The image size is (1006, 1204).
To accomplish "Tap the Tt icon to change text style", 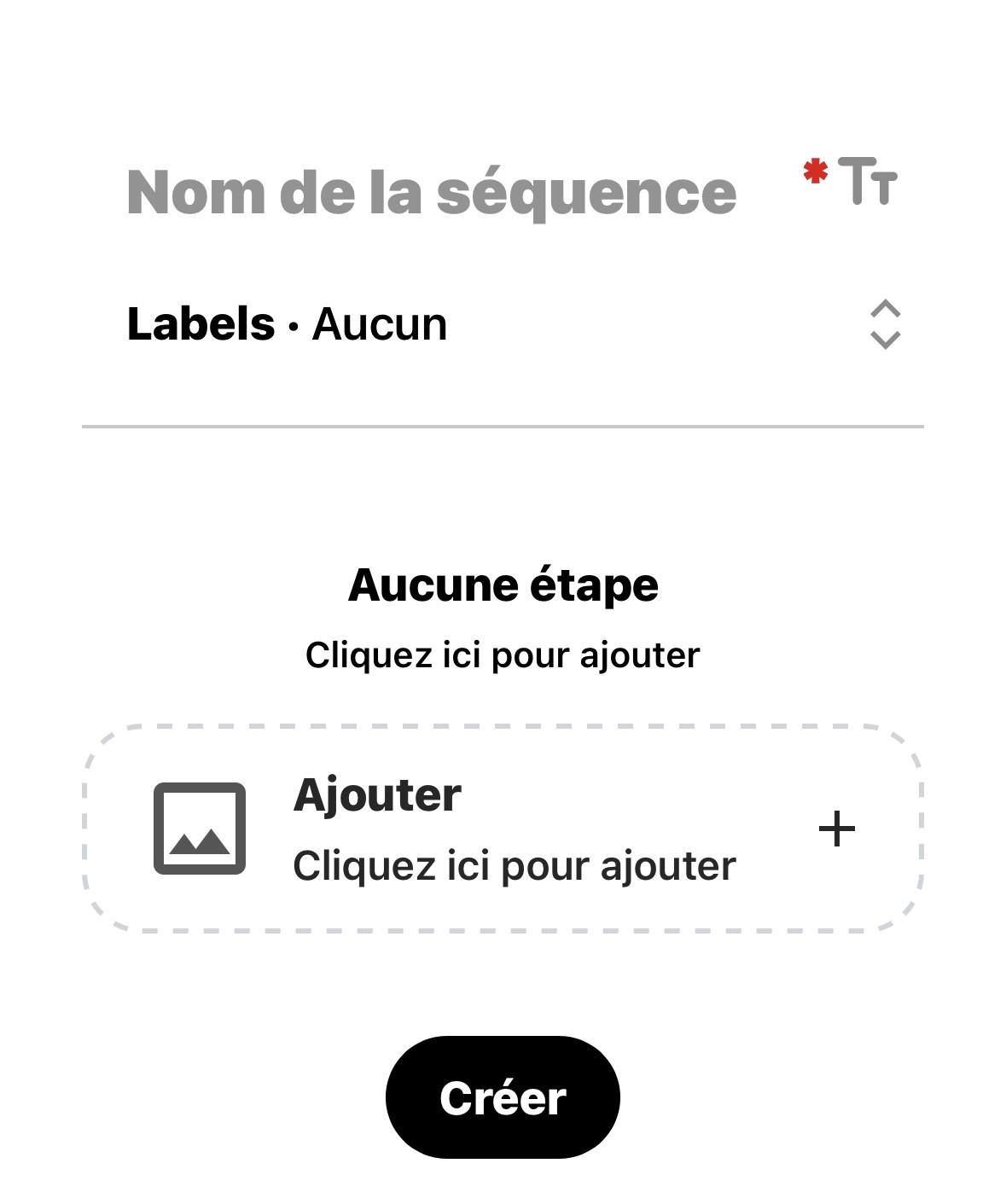I will pyautogui.click(x=869, y=181).
